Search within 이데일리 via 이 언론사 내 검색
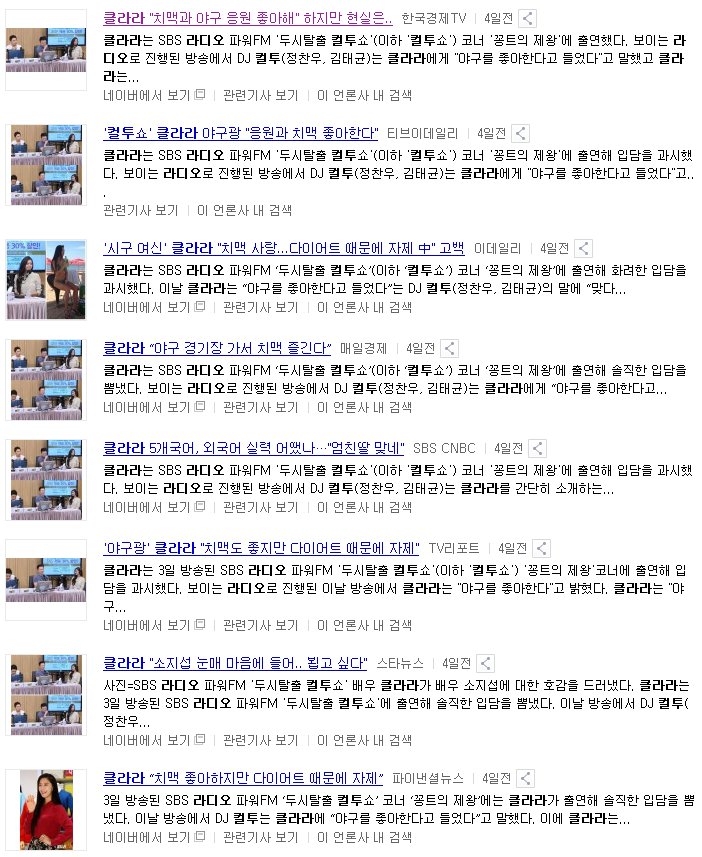Image resolution: width=702 pixels, height=857 pixels. click(x=364, y=307)
